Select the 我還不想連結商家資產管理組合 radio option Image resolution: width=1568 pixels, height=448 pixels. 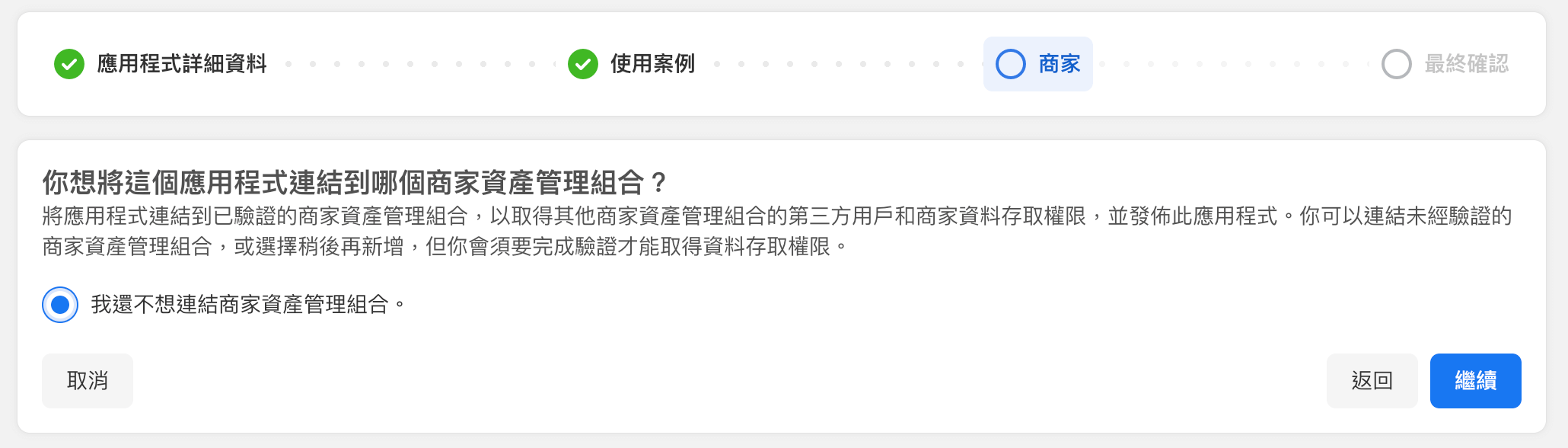coord(60,305)
